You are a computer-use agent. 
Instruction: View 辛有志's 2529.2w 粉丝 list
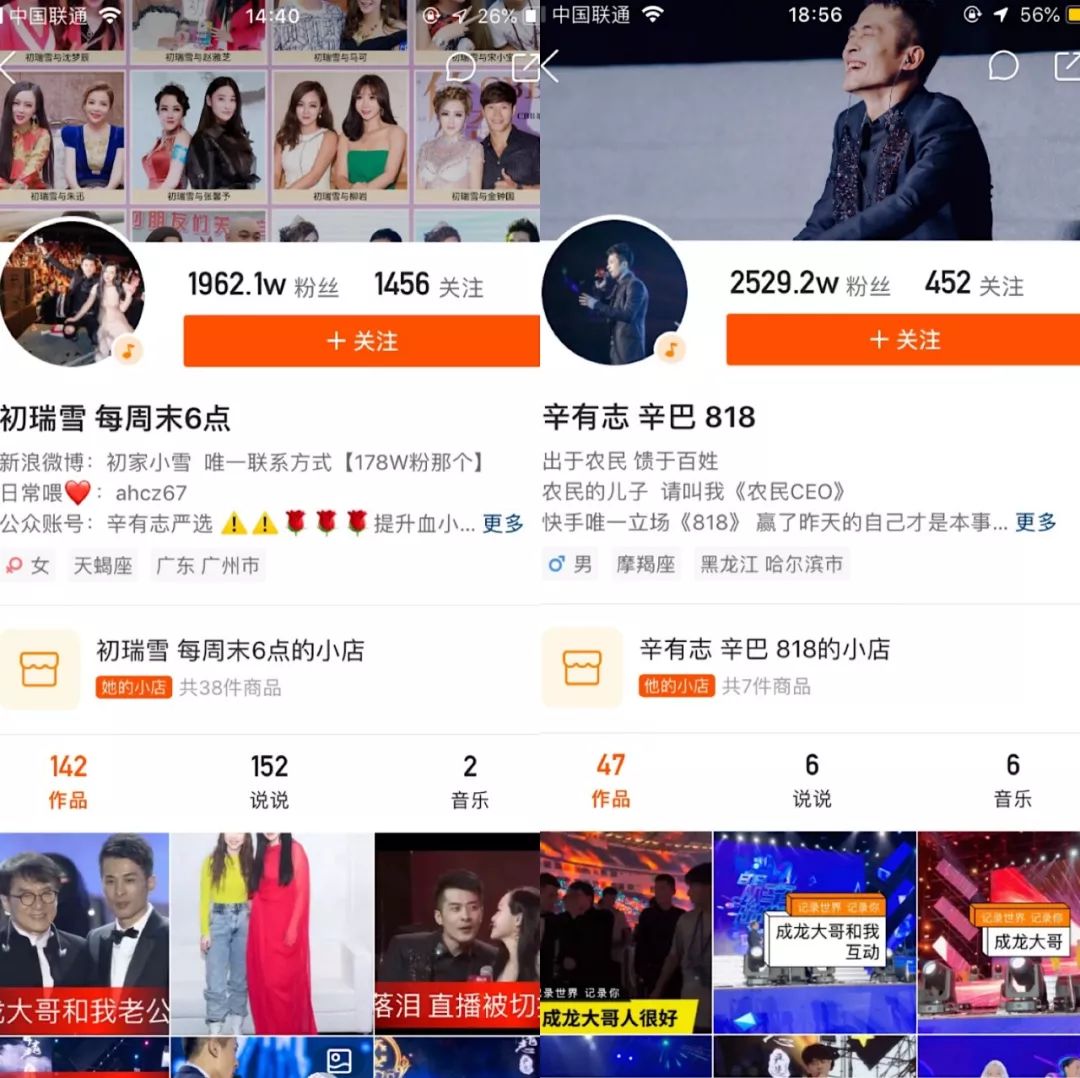(x=809, y=284)
